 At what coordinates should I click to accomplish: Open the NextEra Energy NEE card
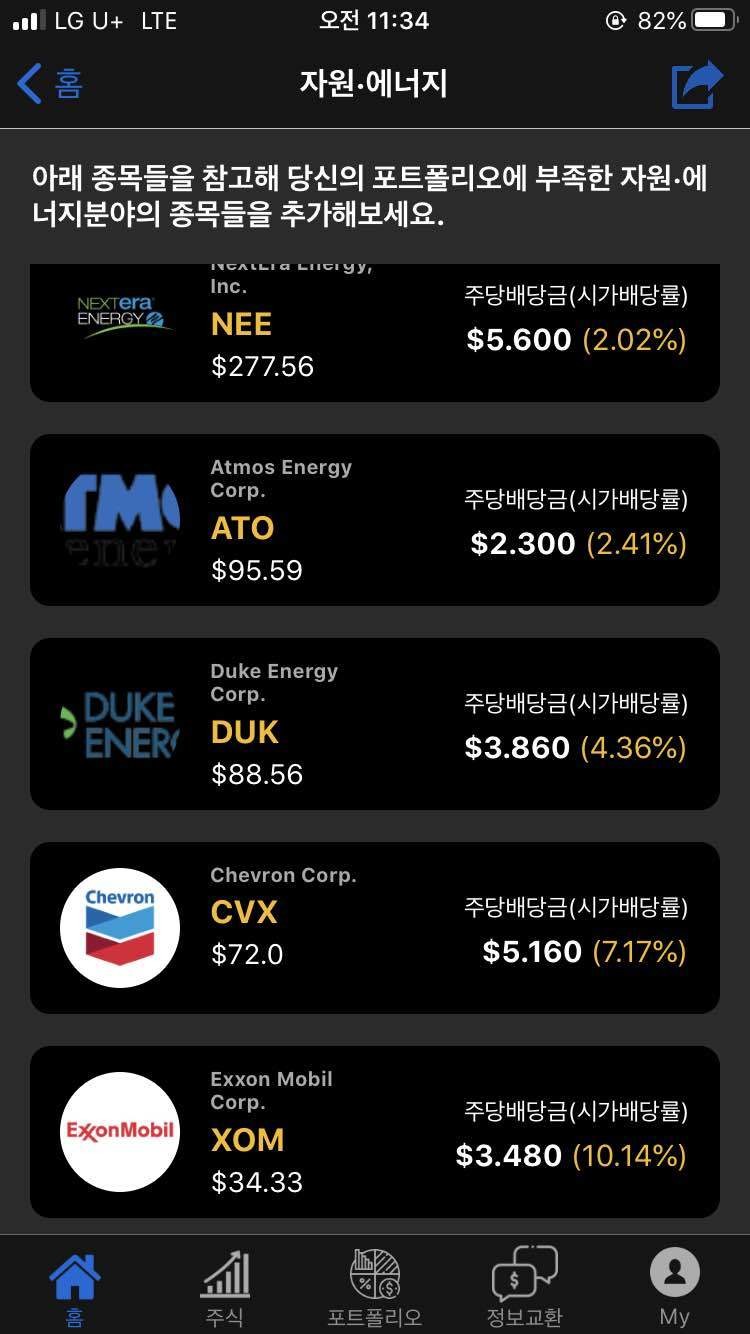[x=374, y=334]
